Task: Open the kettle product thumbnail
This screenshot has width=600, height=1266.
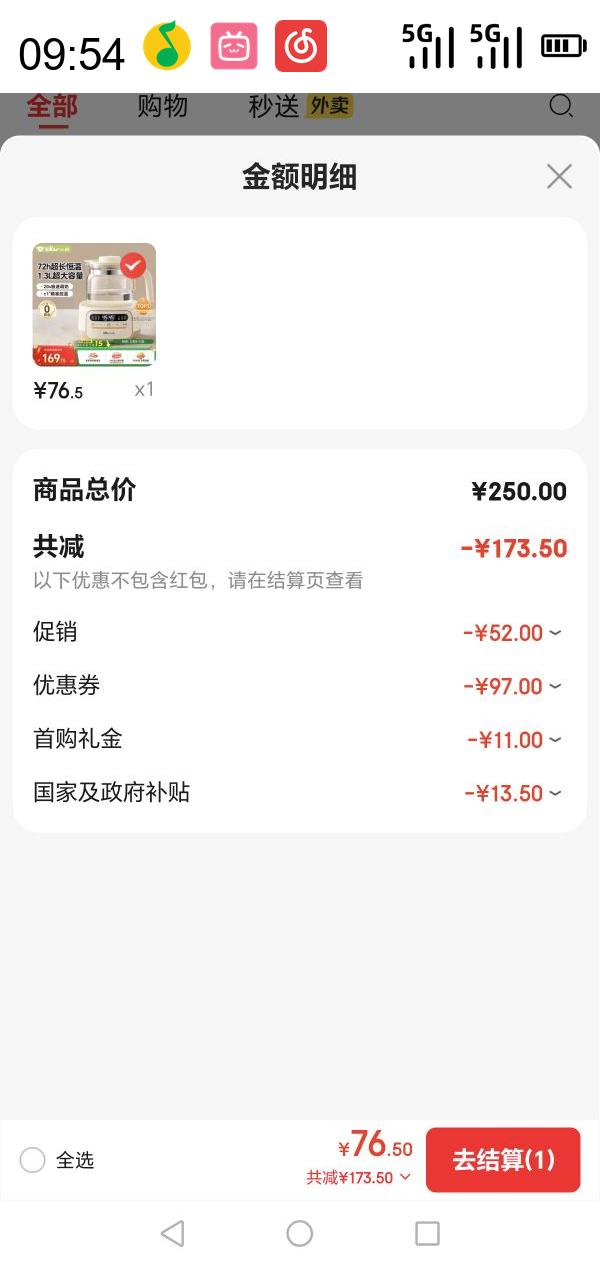Action: (x=94, y=305)
